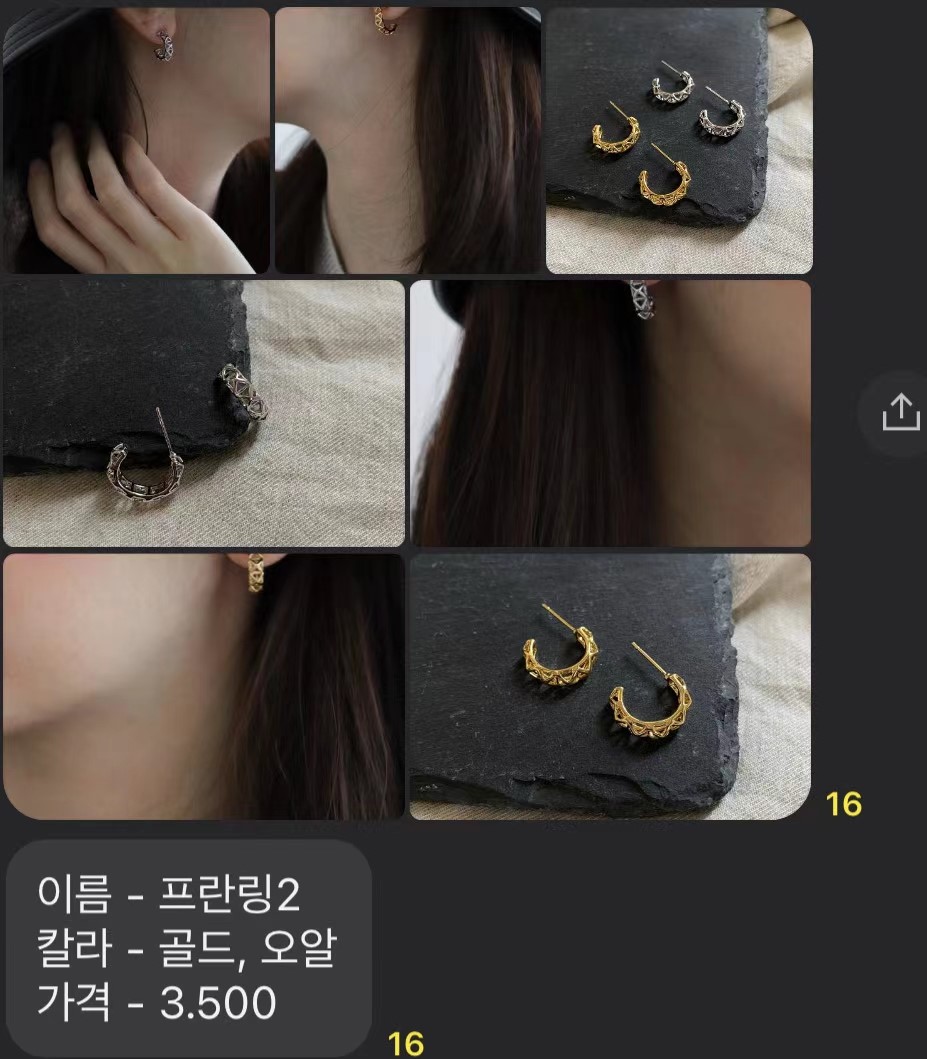
Task: Open photo of silver earring with hand in hair
Action: tap(136, 140)
